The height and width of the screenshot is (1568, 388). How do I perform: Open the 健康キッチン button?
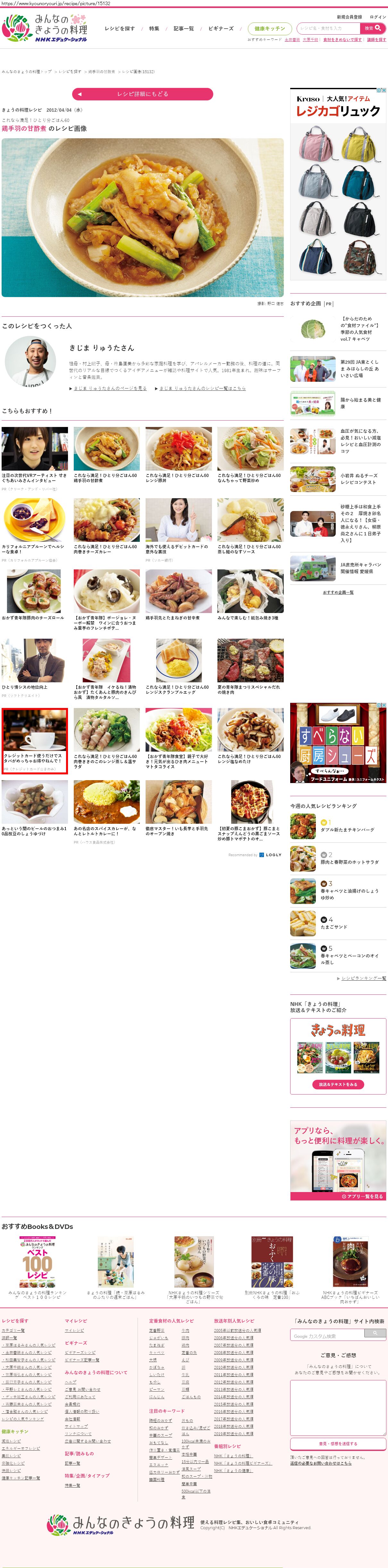269,29
